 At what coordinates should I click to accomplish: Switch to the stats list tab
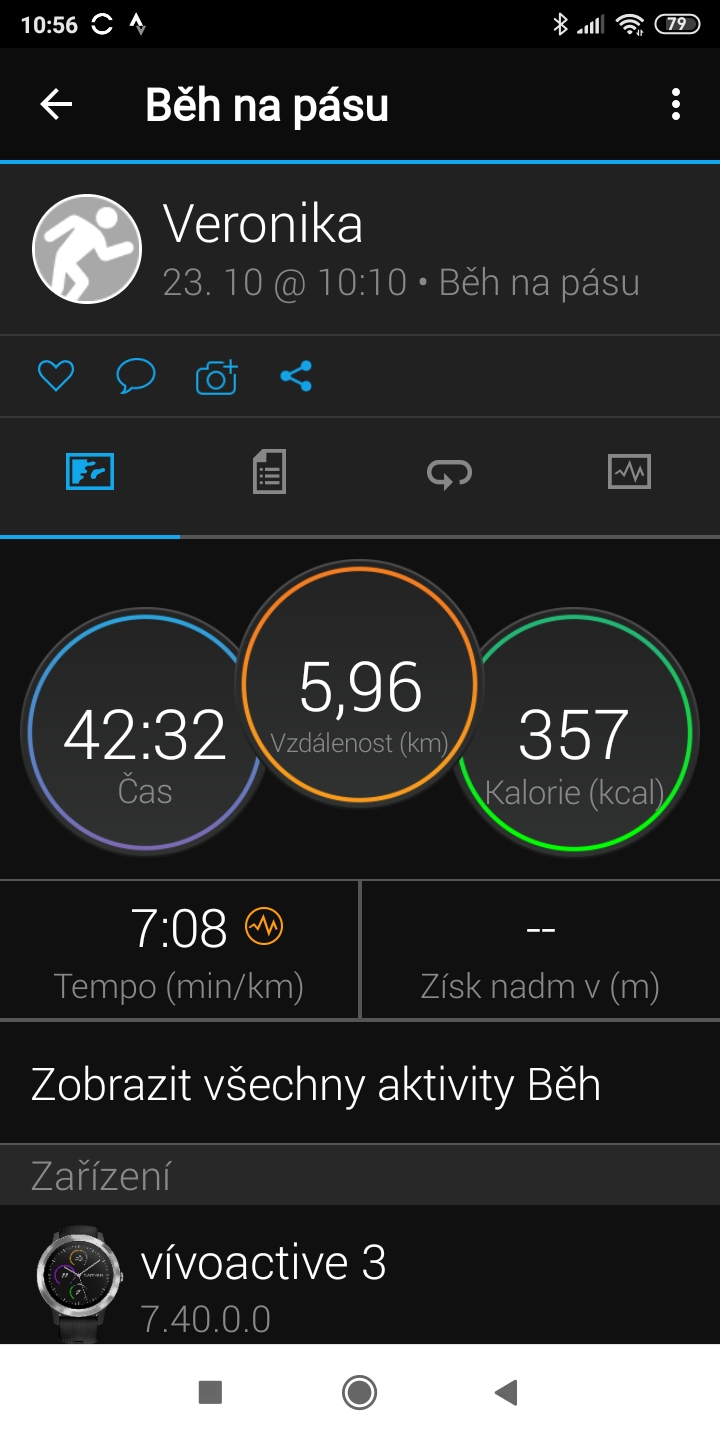pos(270,471)
